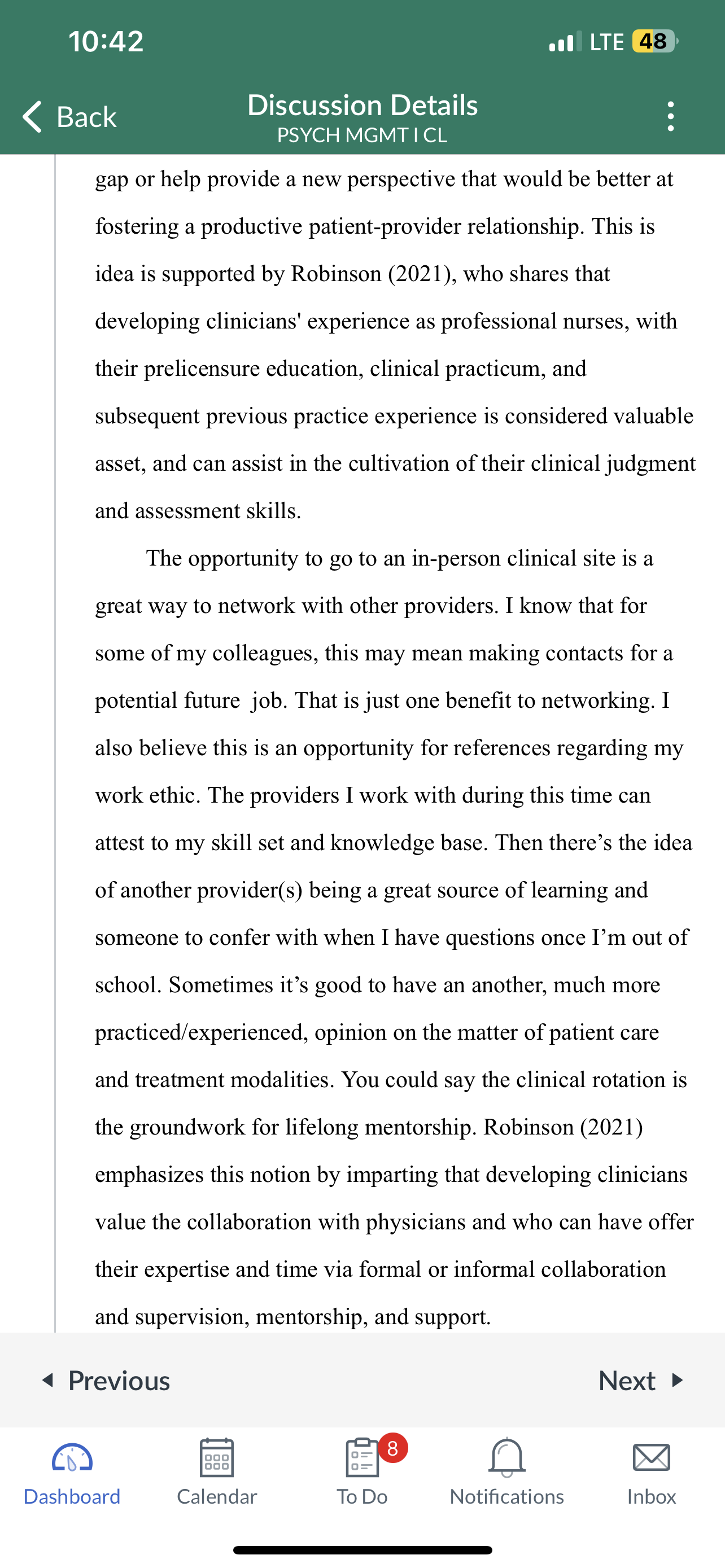Open the three-dot overflow menu

point(670,116)
